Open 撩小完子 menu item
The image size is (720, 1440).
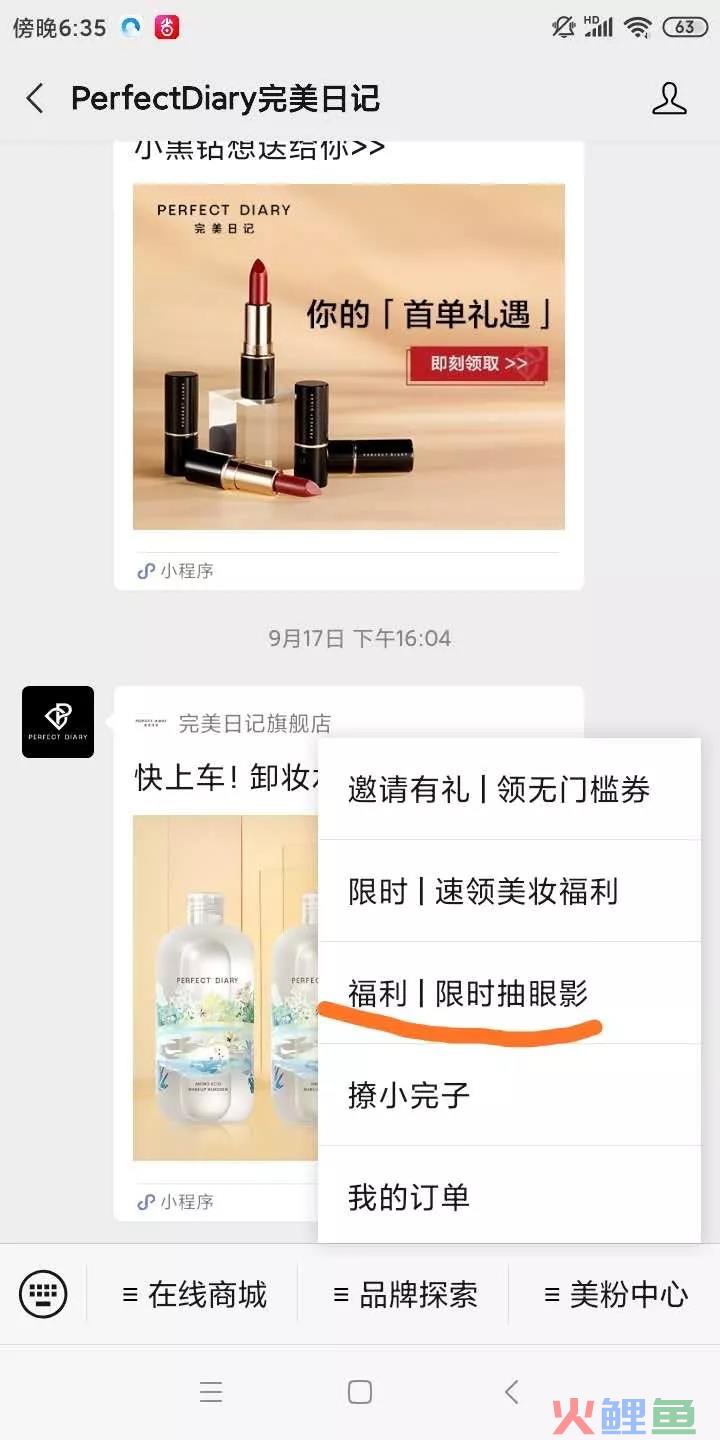(509, 1095)
